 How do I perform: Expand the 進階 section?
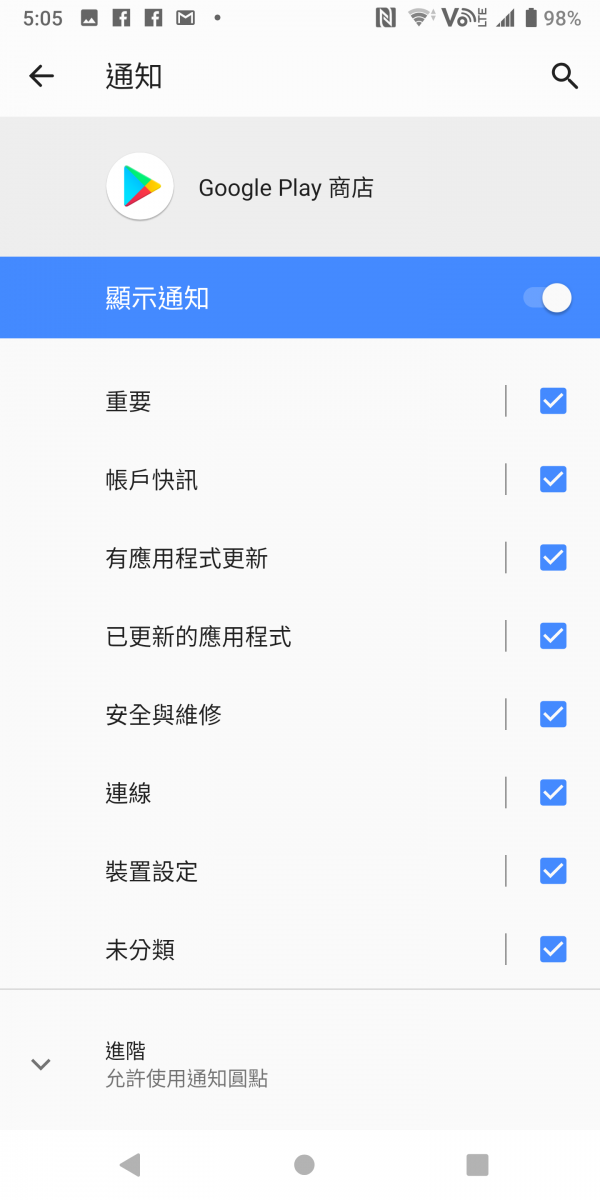(x=300, y=1064)
